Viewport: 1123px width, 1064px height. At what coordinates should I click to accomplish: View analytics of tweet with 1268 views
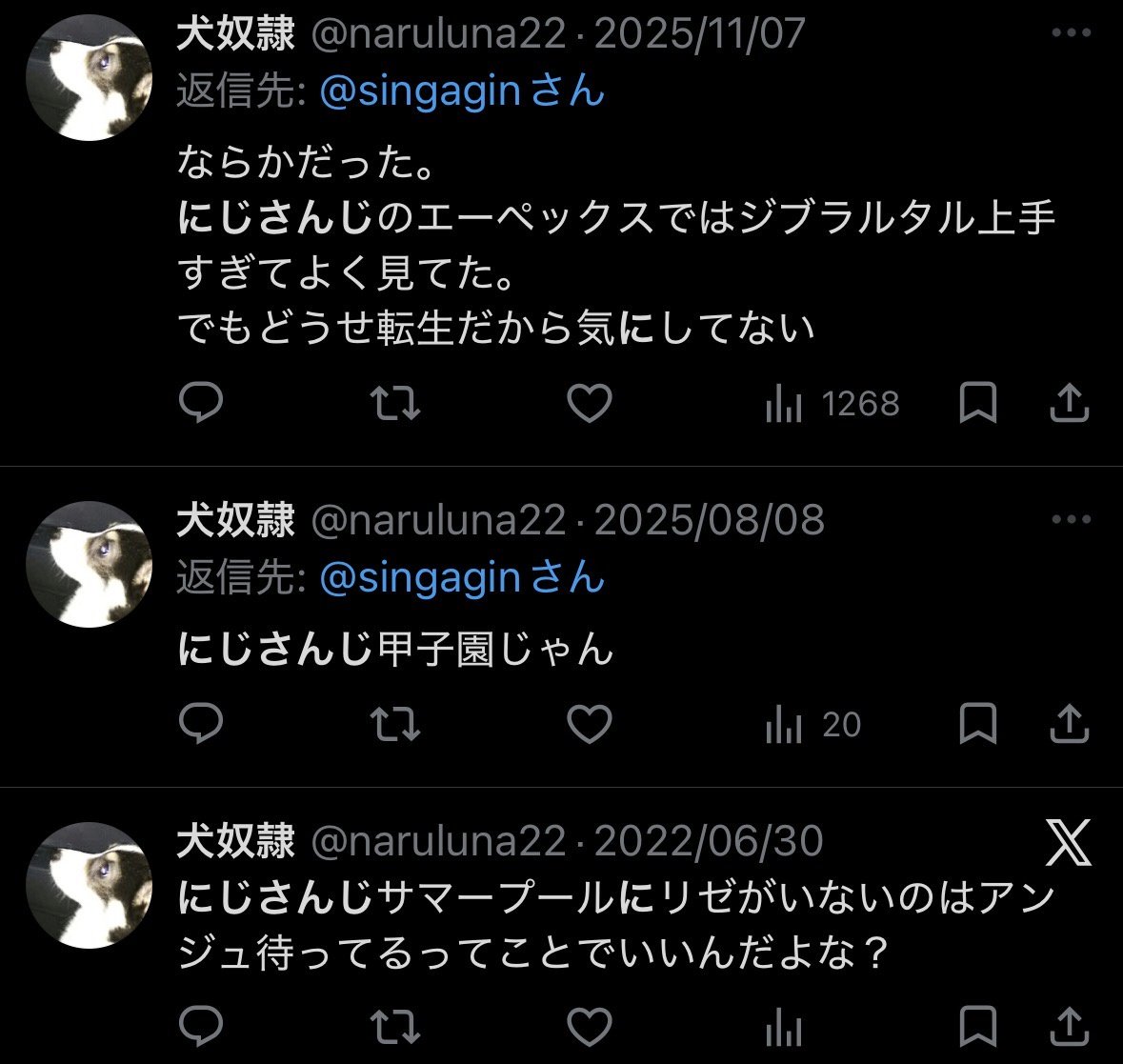point(832,405)
